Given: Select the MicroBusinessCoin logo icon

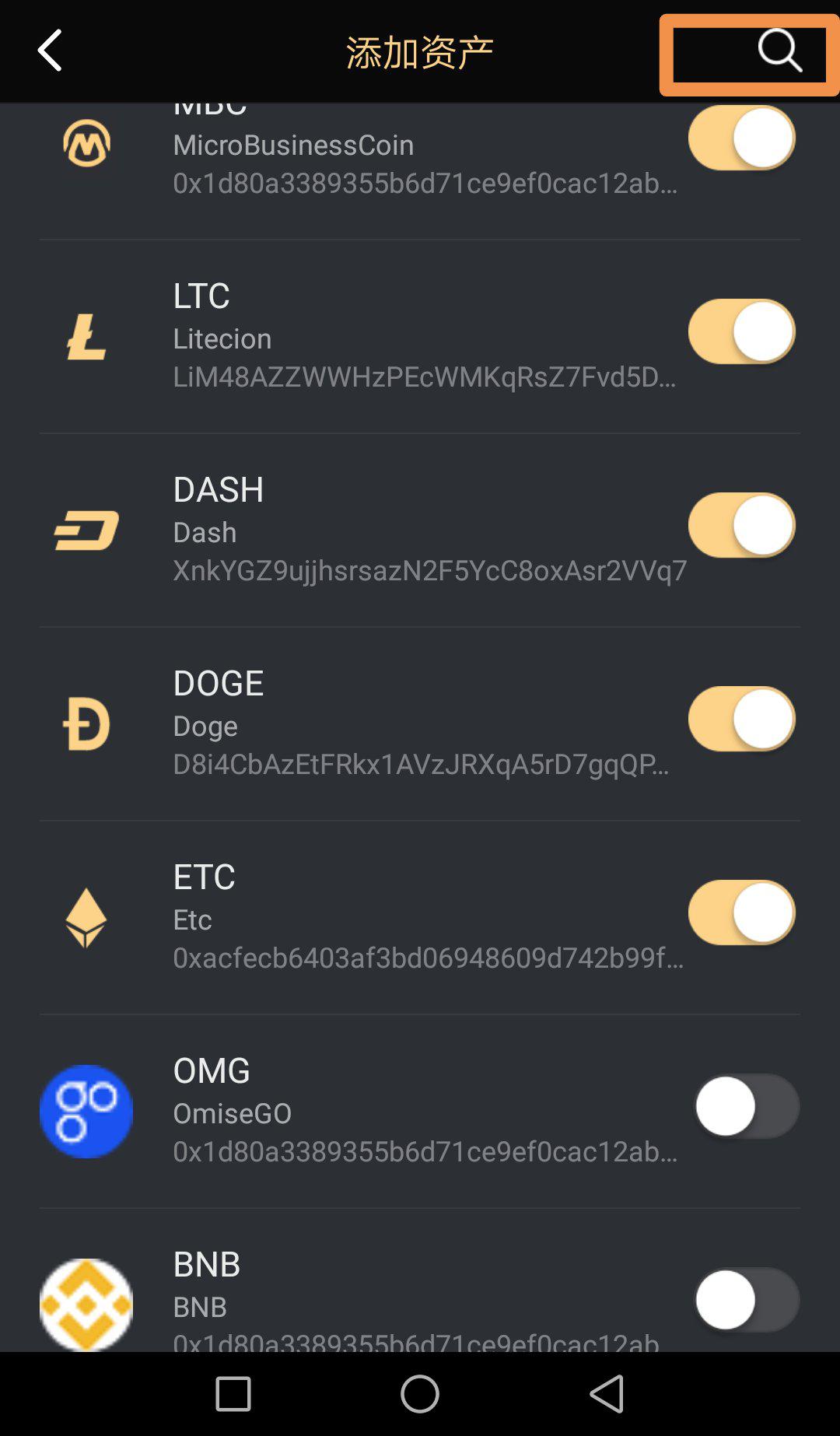Looking at the screenshot, I should pos(86,142).
